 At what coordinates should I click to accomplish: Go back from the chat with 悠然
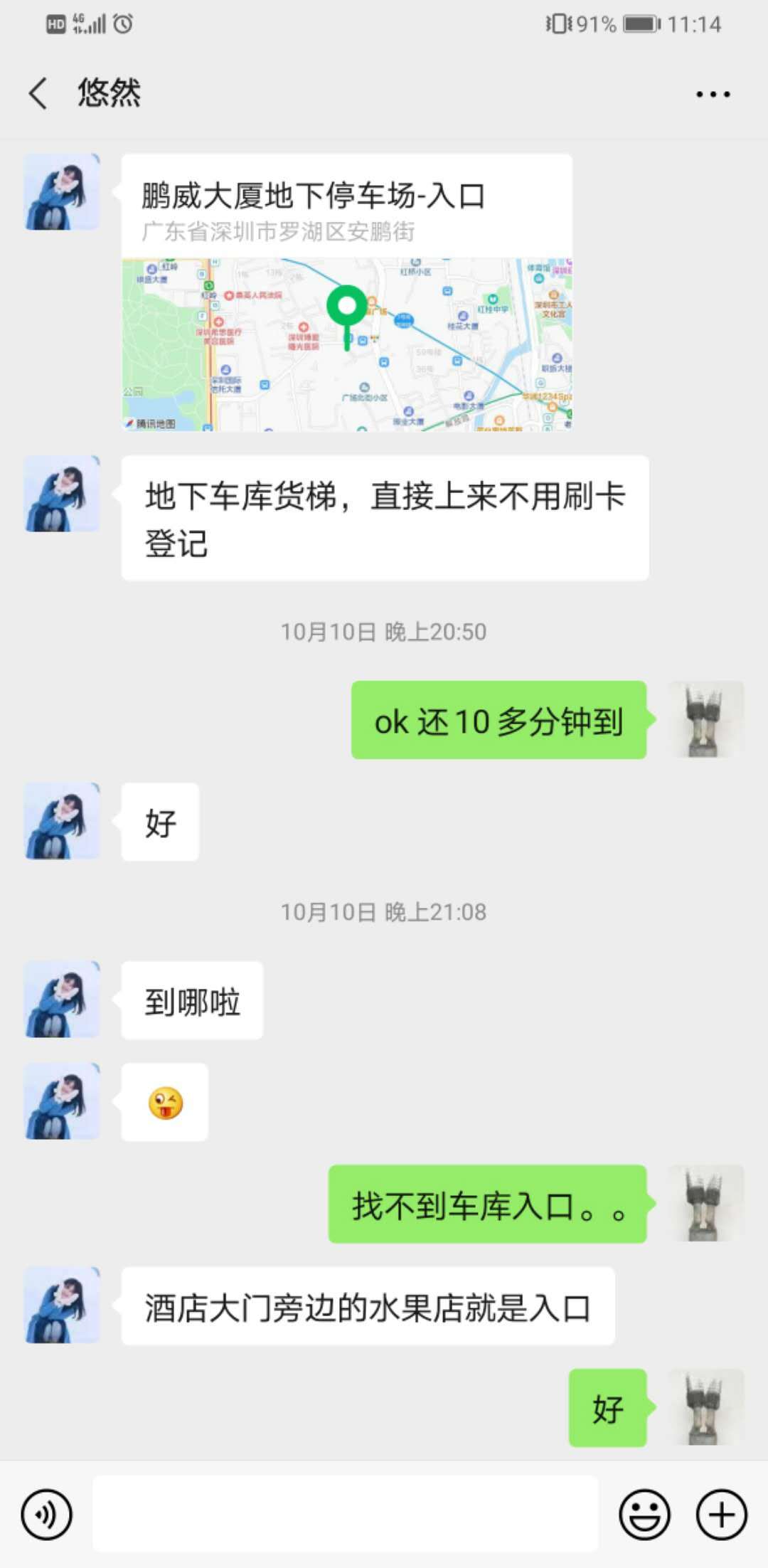[38, 93]
